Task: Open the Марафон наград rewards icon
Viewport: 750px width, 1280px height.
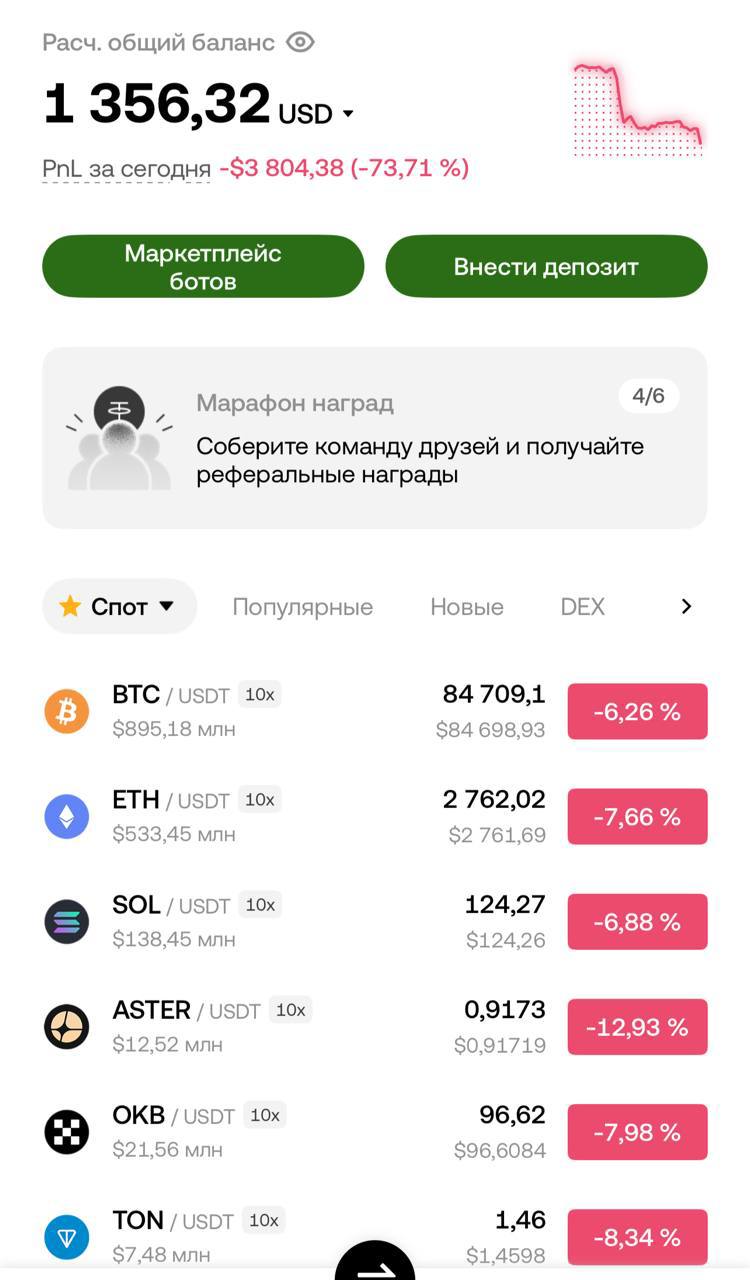Action: click(x=119, y=430)
